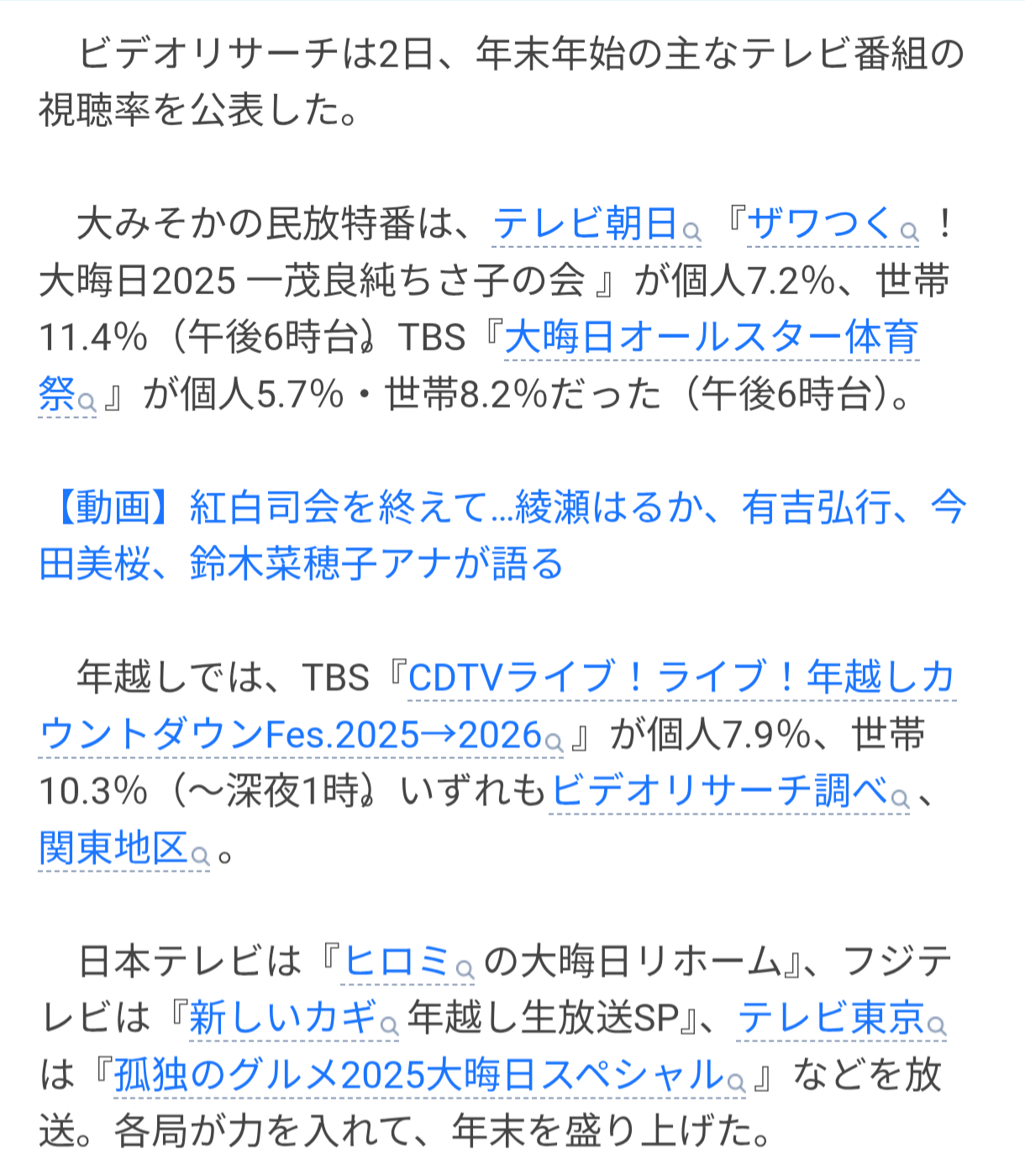The image size is (1025, 1176).
Task: Tap the ヒロミ keyword link
Action: (x=398, y=961)
